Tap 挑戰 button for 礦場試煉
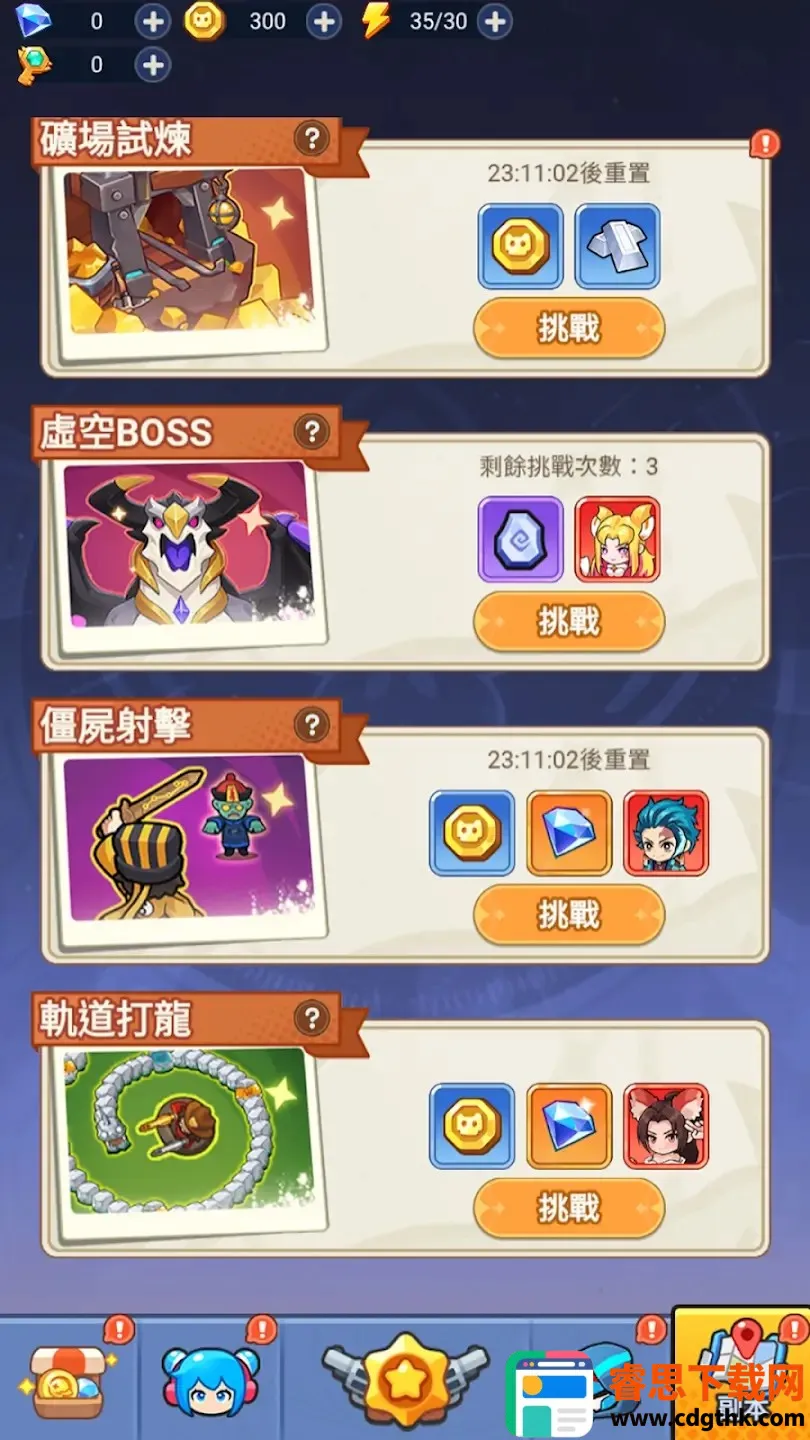 (x=568, y=328)
